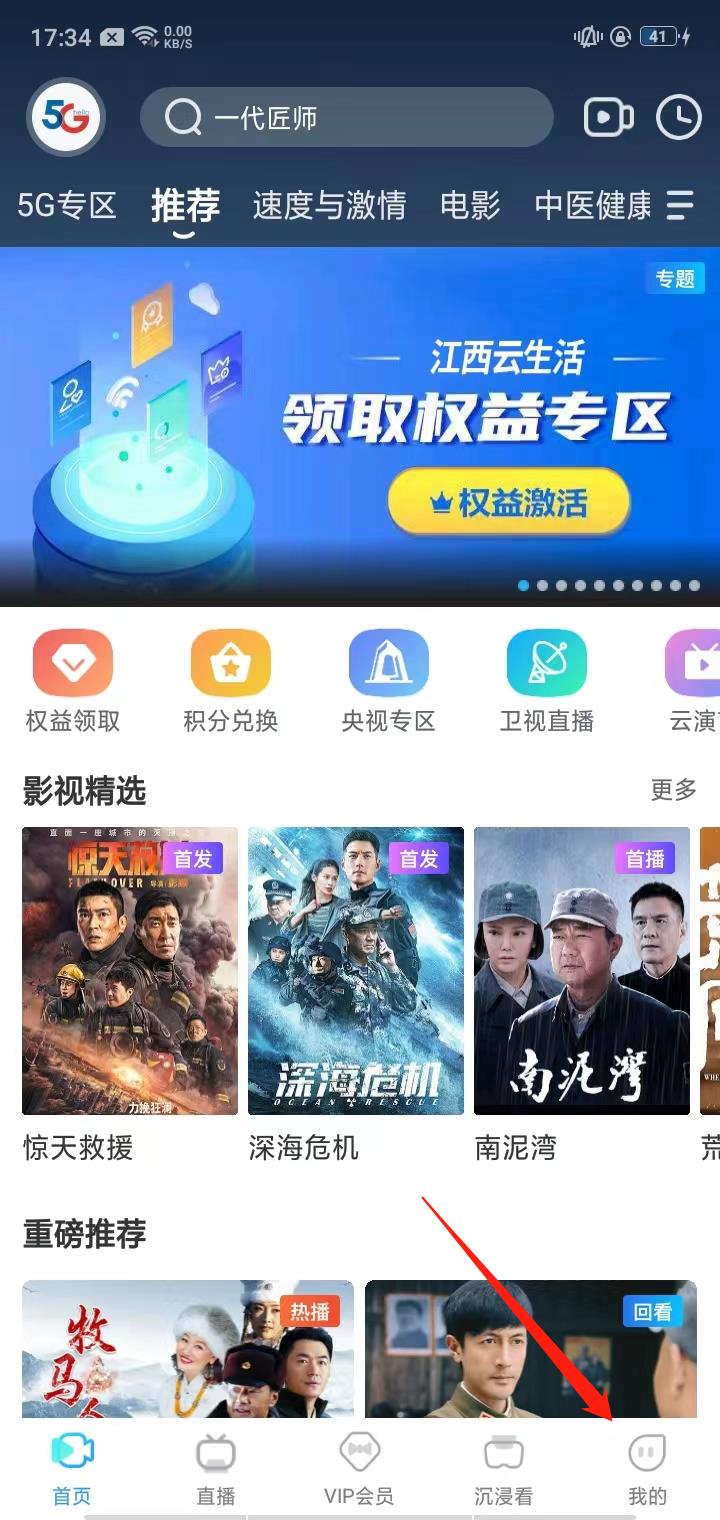
Task: Open viewing history via clock icon
Action: [677, 117]
